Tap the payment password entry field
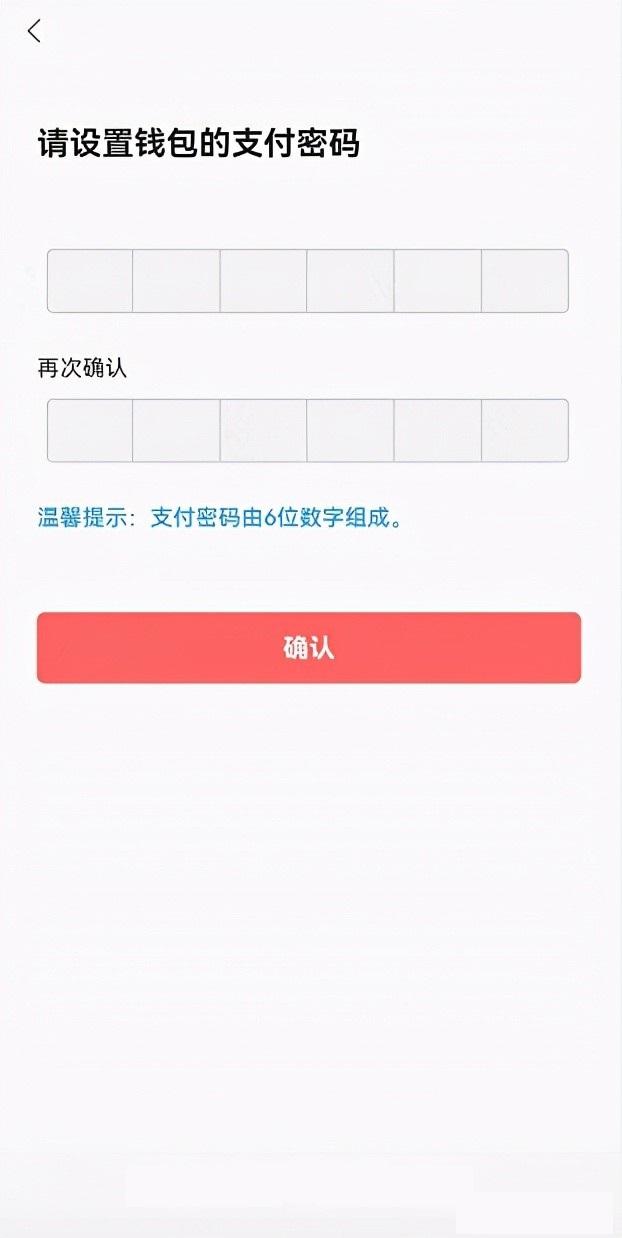The image size is (622, 1238). click(x=308, y=281)
